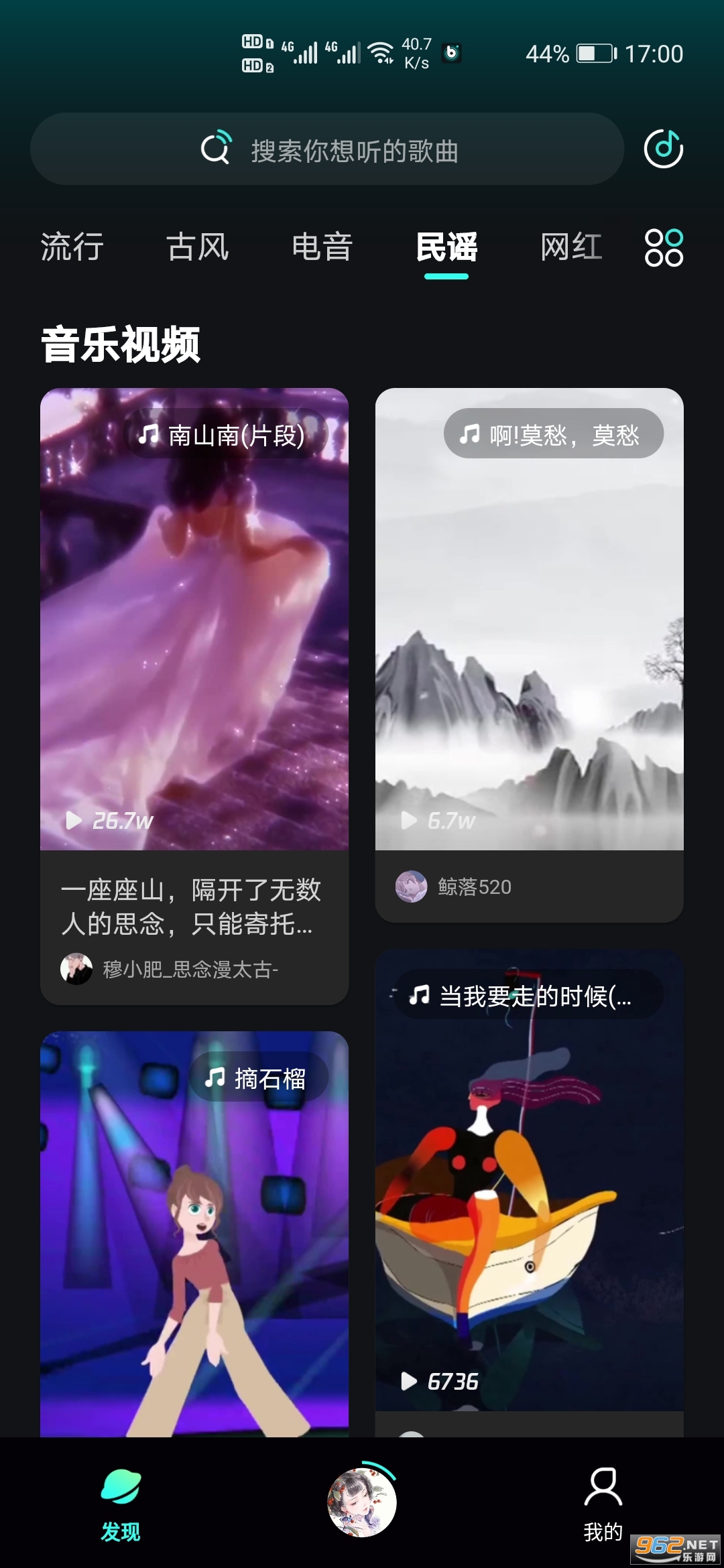Screen dimensions: 724x1568
Task: Open the all categories grid icon
Action: (664, 247)
